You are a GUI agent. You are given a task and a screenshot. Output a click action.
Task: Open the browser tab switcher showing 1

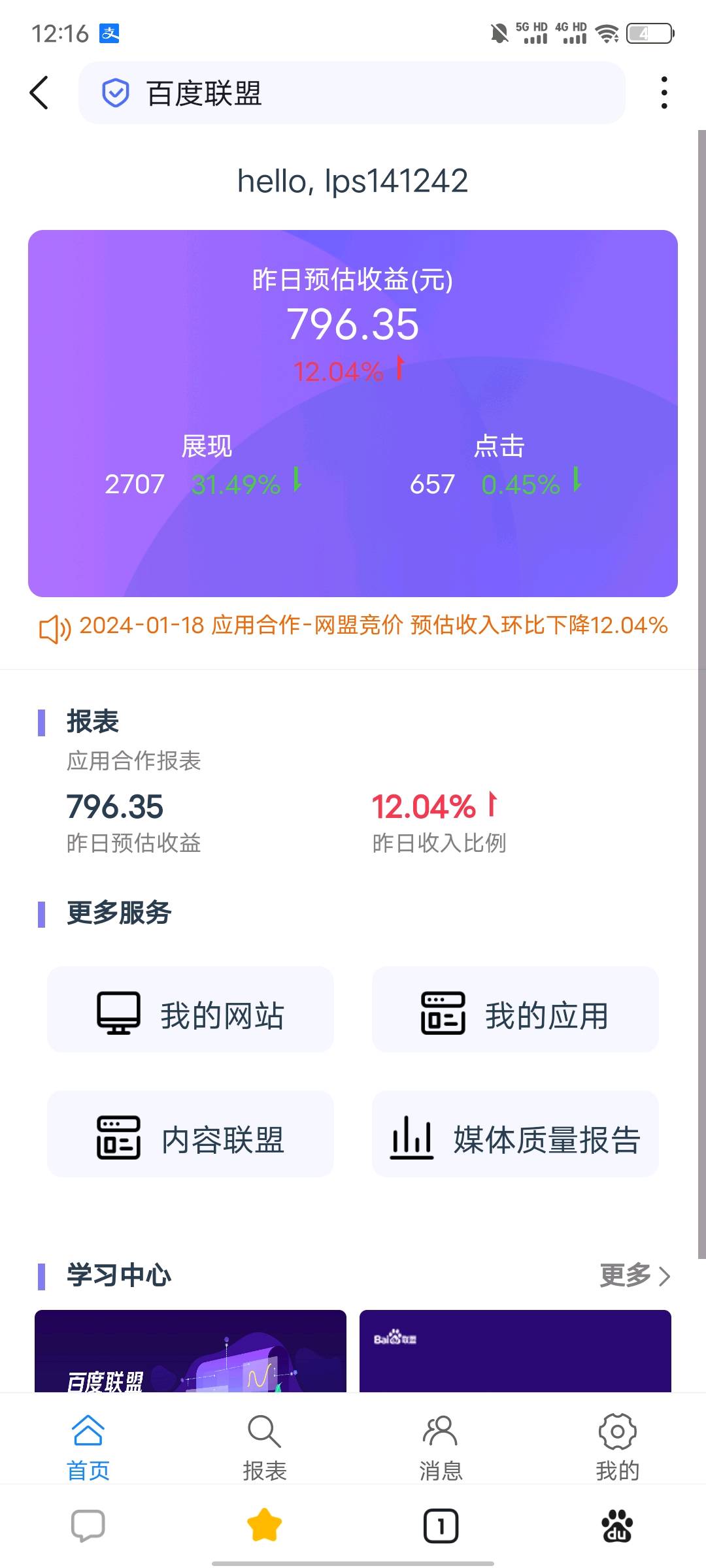point(441,1526)
